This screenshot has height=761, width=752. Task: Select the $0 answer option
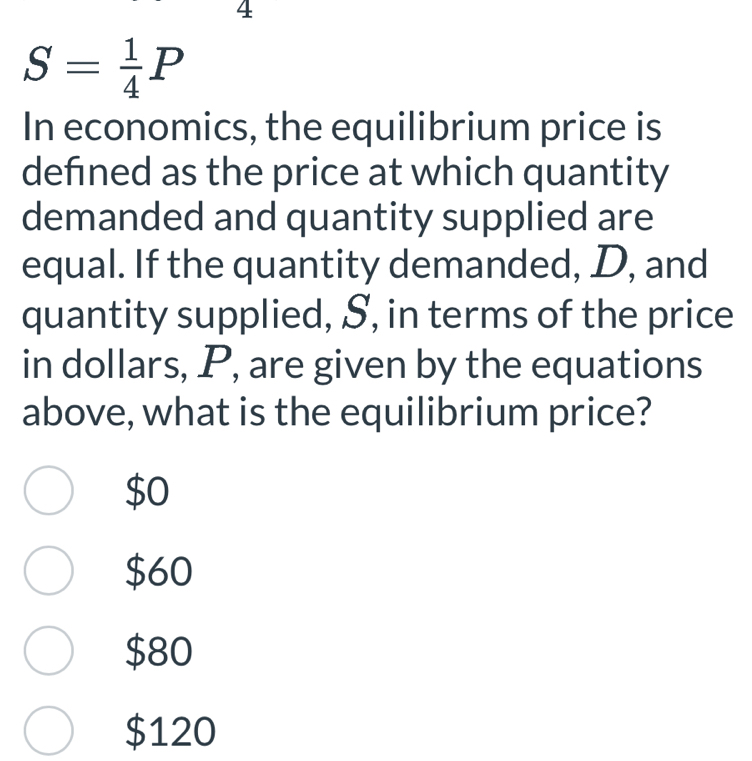[x=48, y=492]
